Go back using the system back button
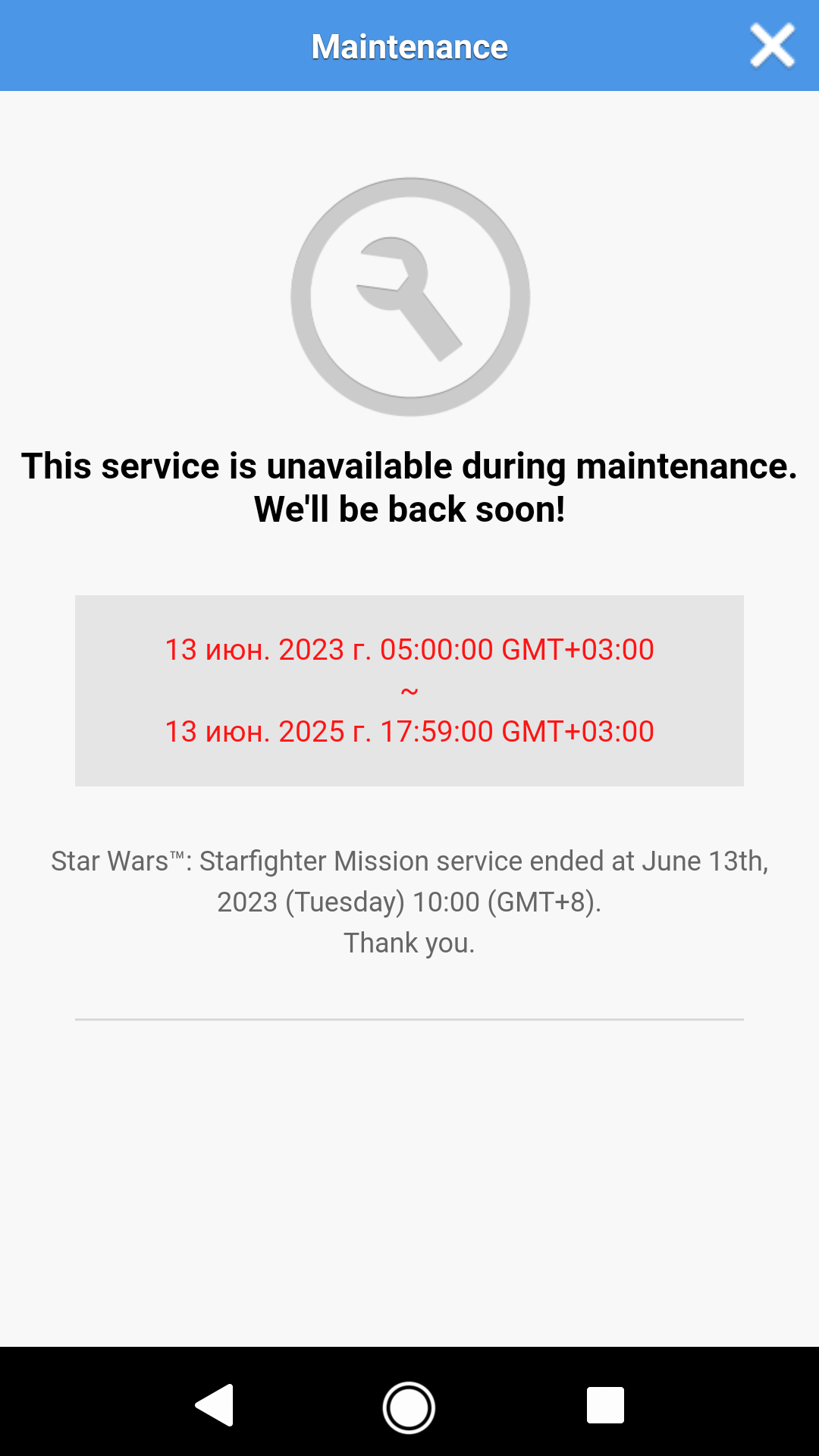Viewport: 819px width, 1456px height. 214,1405
